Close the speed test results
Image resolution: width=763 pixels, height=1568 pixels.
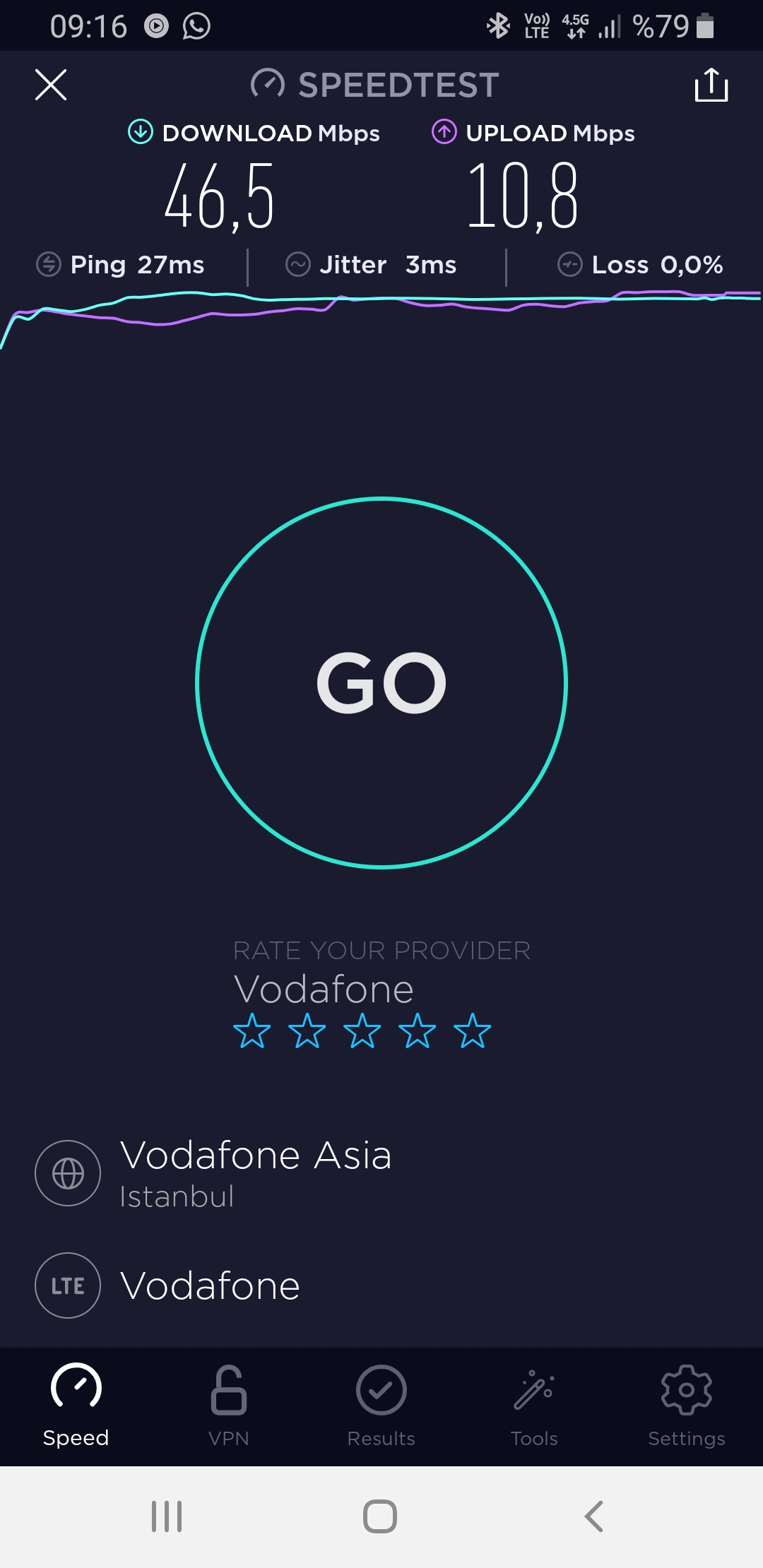pos(51,85)
